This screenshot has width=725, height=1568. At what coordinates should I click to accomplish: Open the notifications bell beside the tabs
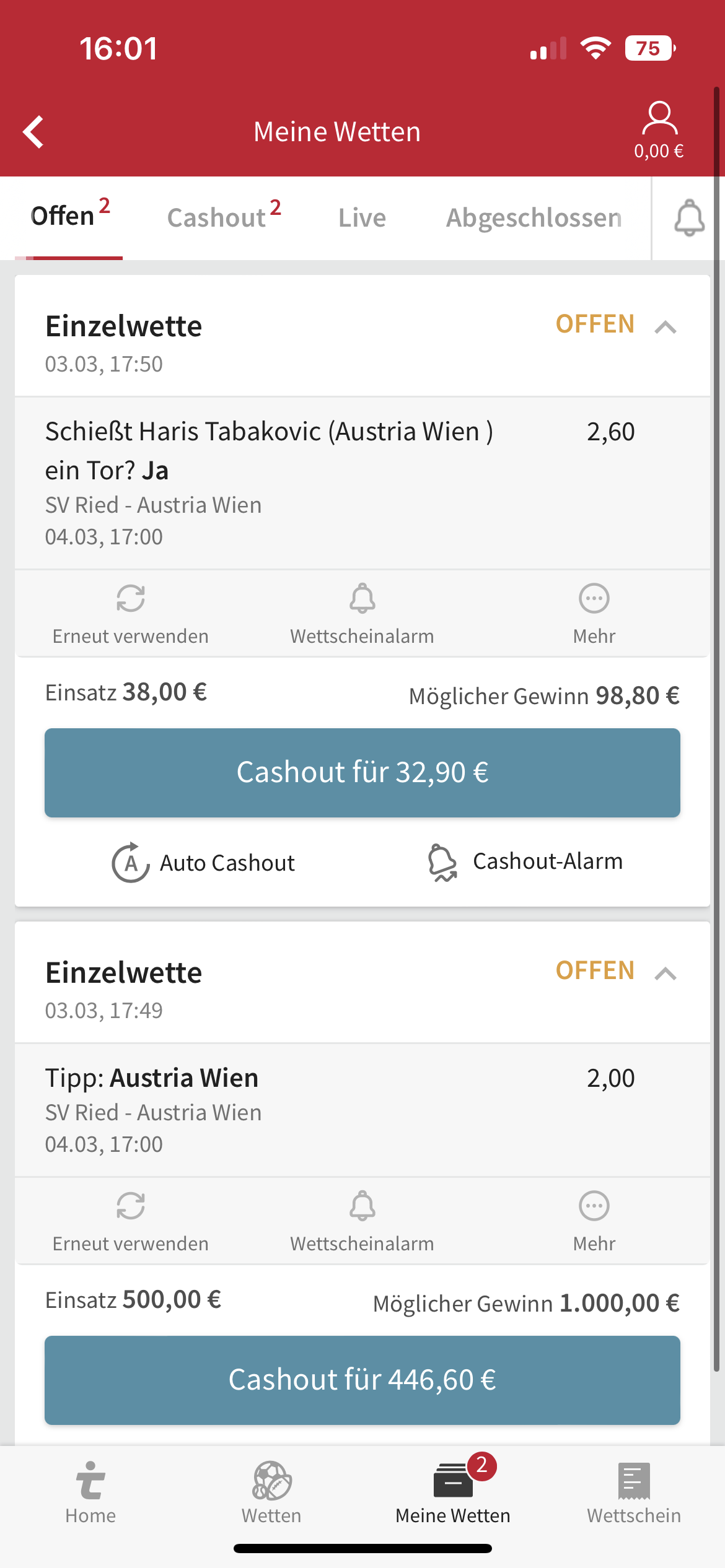click(689, 217)
